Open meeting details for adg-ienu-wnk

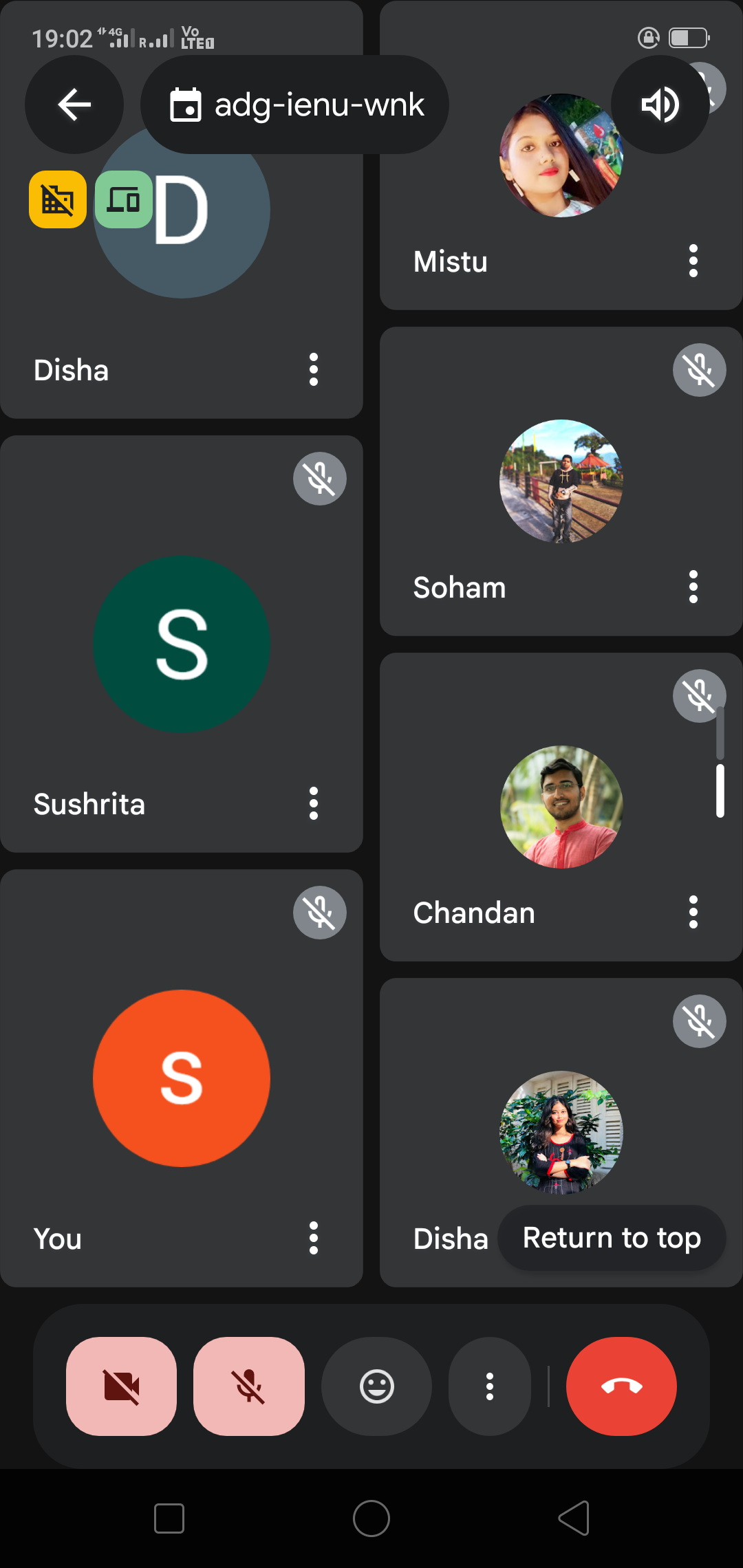[x=295, y=105]
